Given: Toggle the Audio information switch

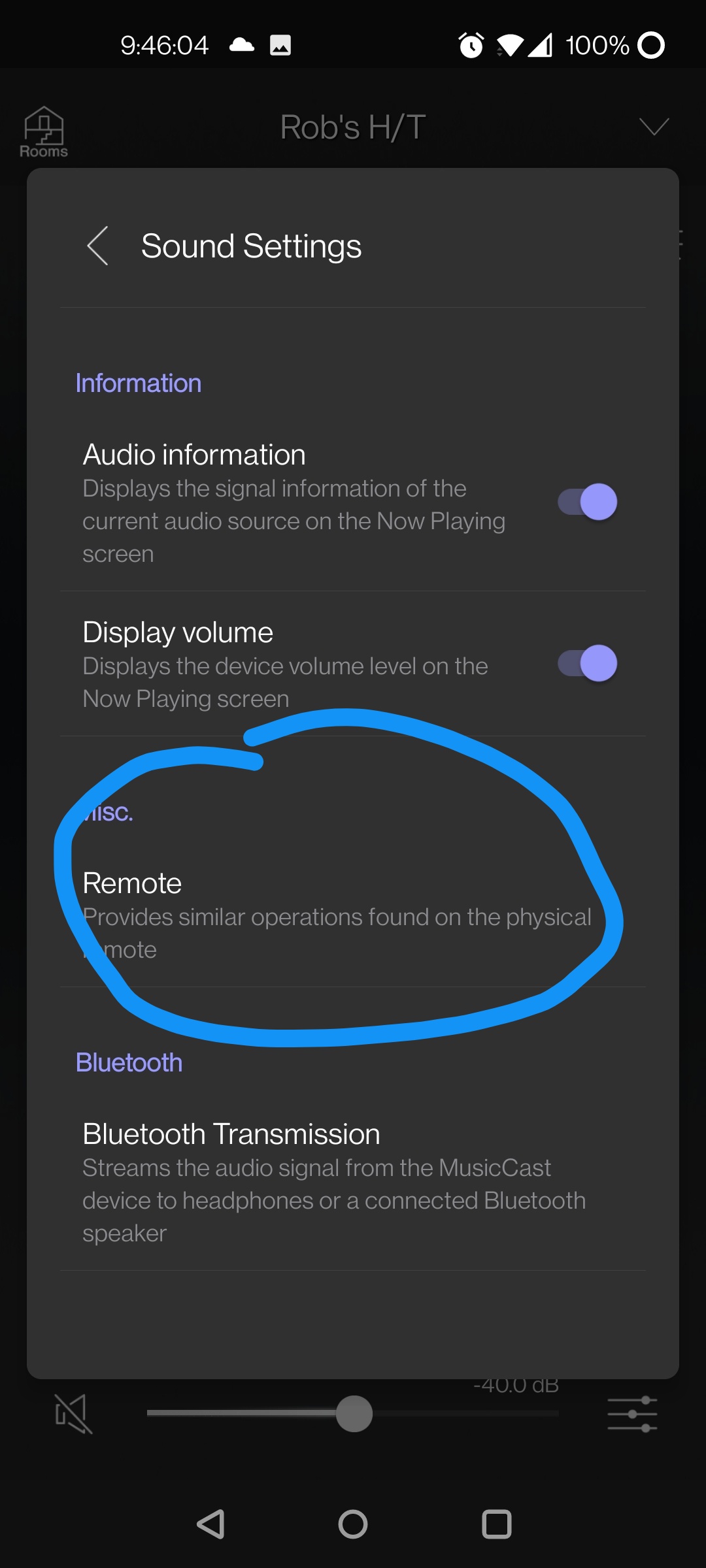Looking at the screenshot, I should [x=587, y=502].
